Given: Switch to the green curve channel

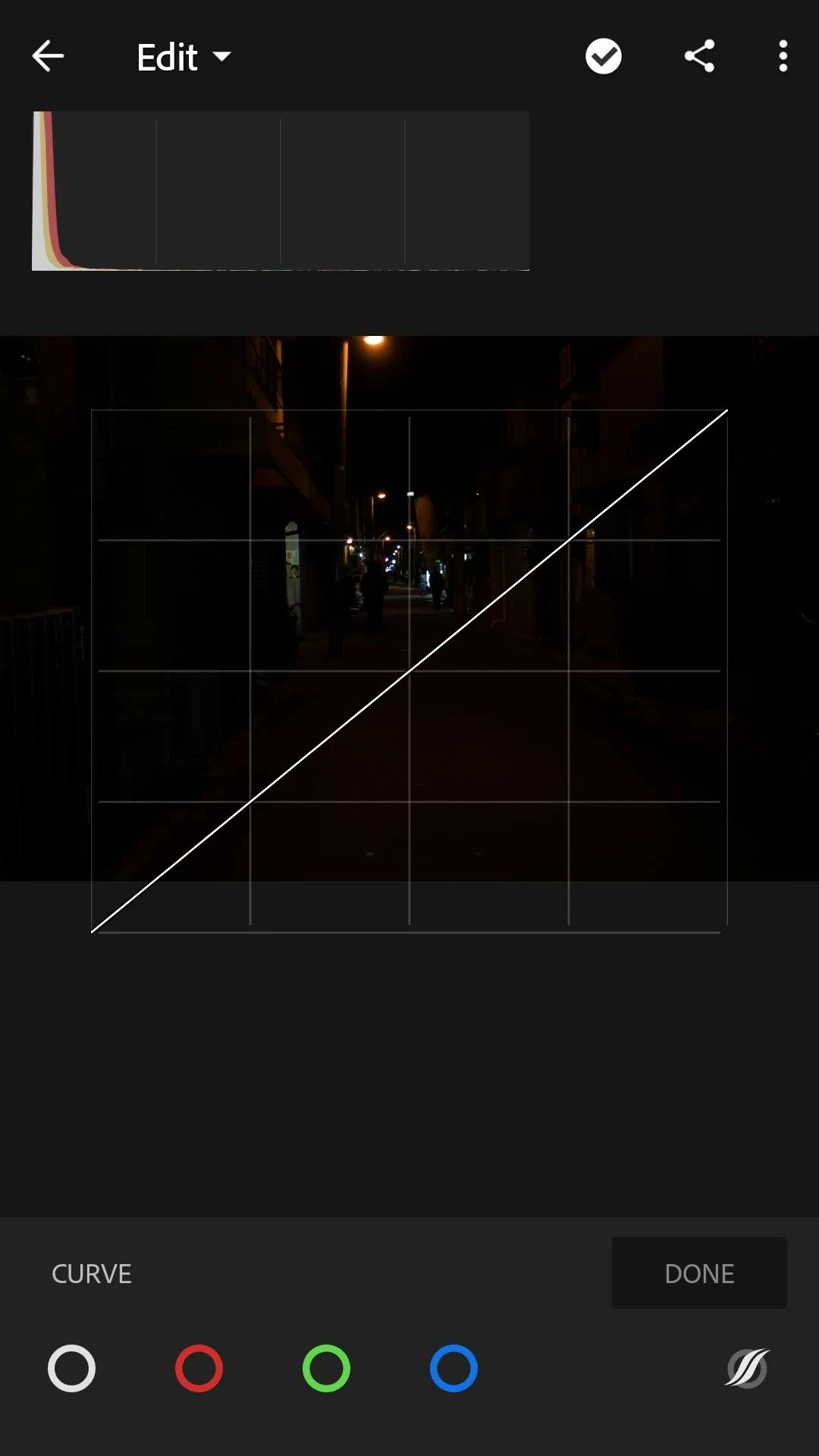Looking at the screenshot, I should tap(326, 1369).
